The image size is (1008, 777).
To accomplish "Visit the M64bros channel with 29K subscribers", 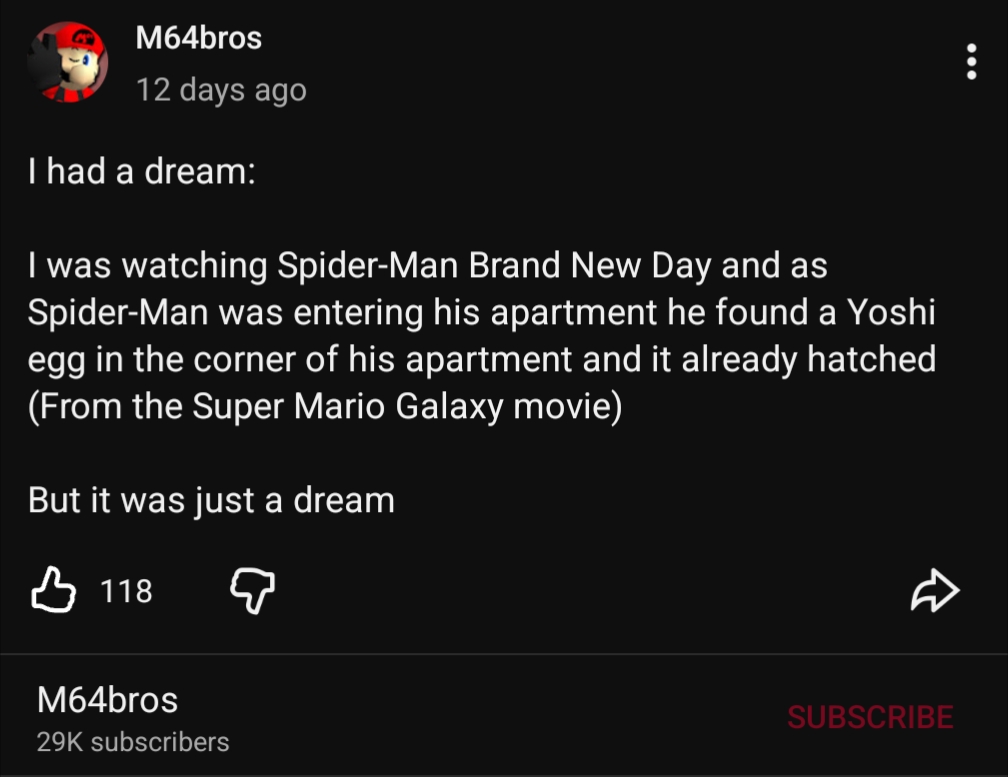I will (108, 700).
